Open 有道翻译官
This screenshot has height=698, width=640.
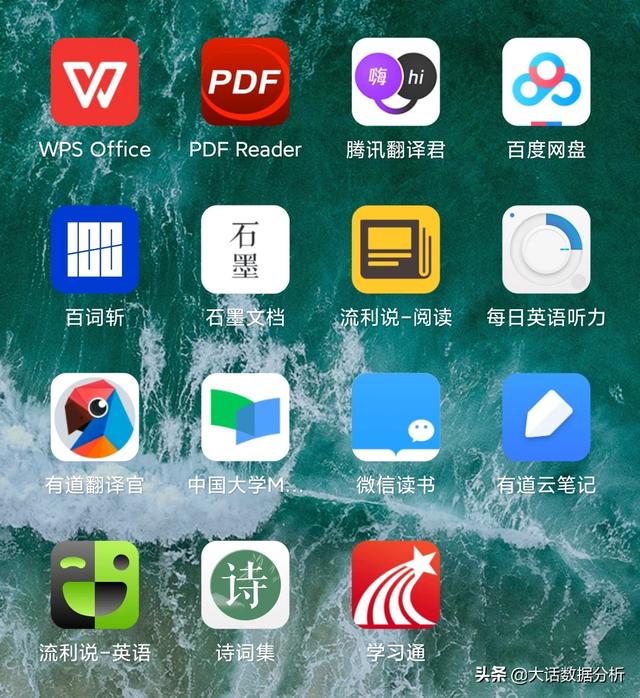click(95, 418)
